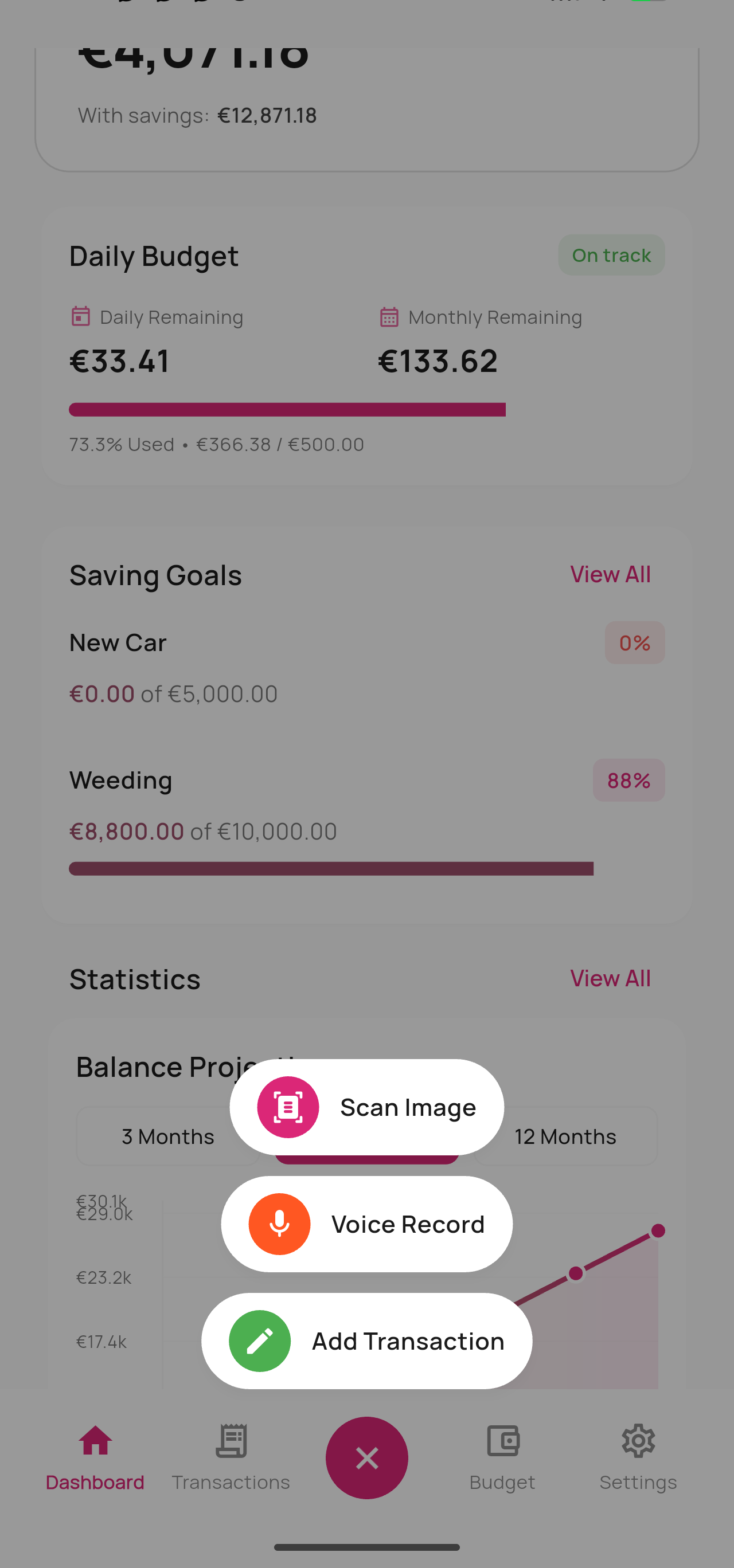
Task: Toggle the On track status badge
Action: click(611, 254)
